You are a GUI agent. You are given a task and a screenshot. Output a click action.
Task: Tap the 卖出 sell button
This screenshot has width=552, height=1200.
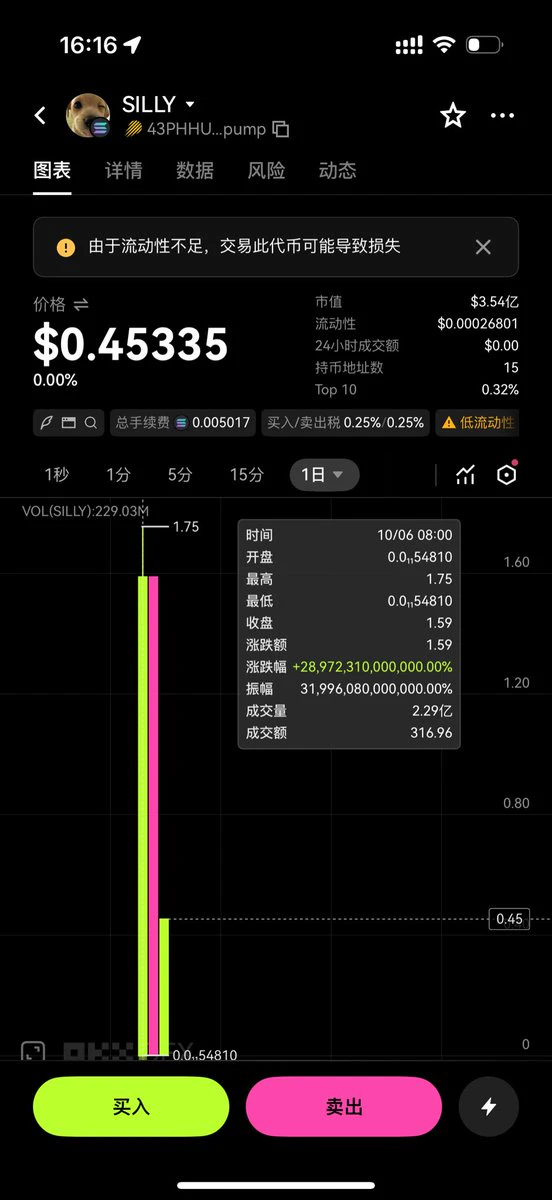(x=344, y=1106)
